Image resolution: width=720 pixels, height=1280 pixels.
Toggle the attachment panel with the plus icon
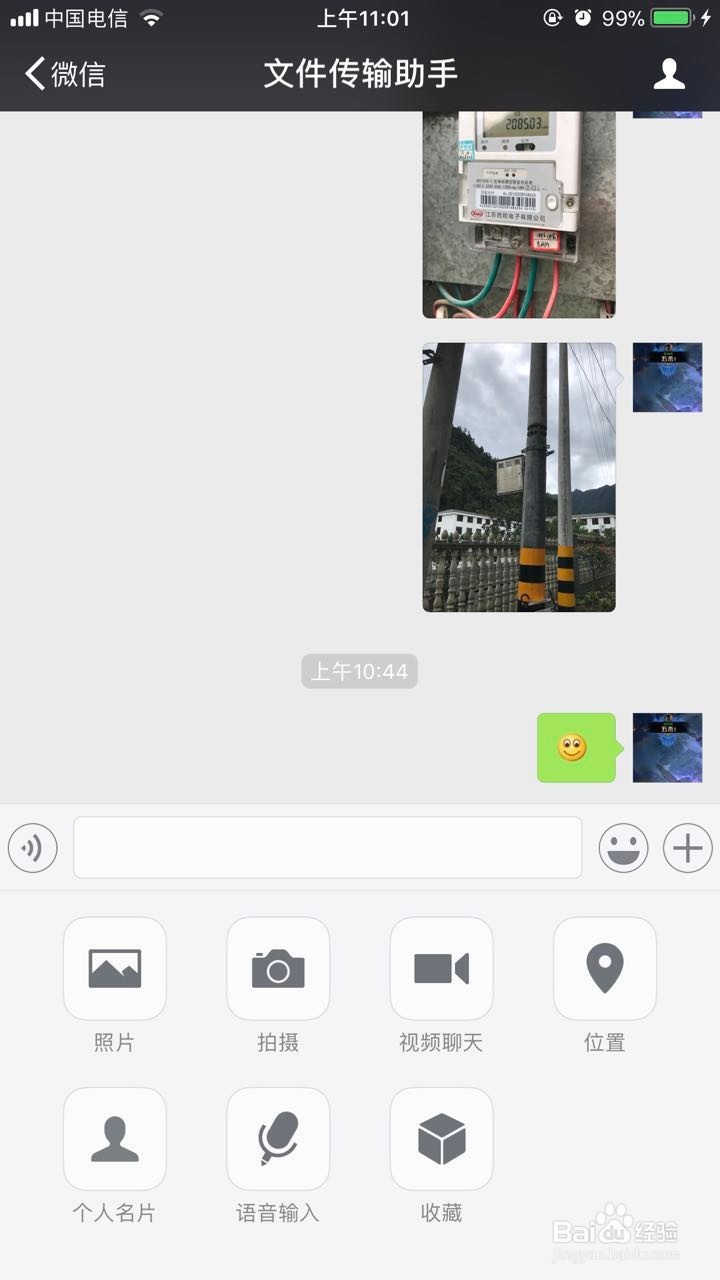687,847
